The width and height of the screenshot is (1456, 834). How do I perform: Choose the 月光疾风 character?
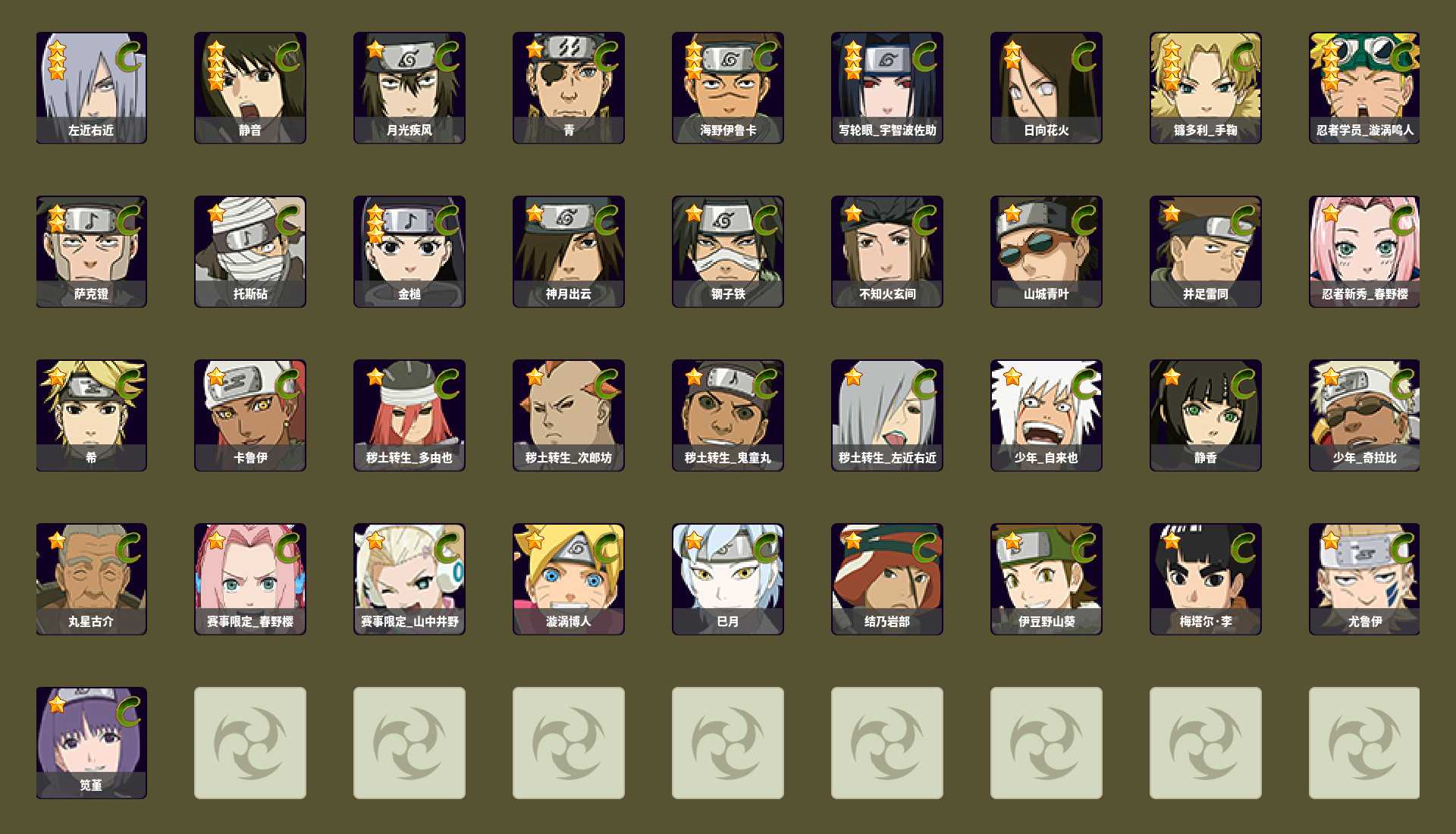(x=409, y=87)
